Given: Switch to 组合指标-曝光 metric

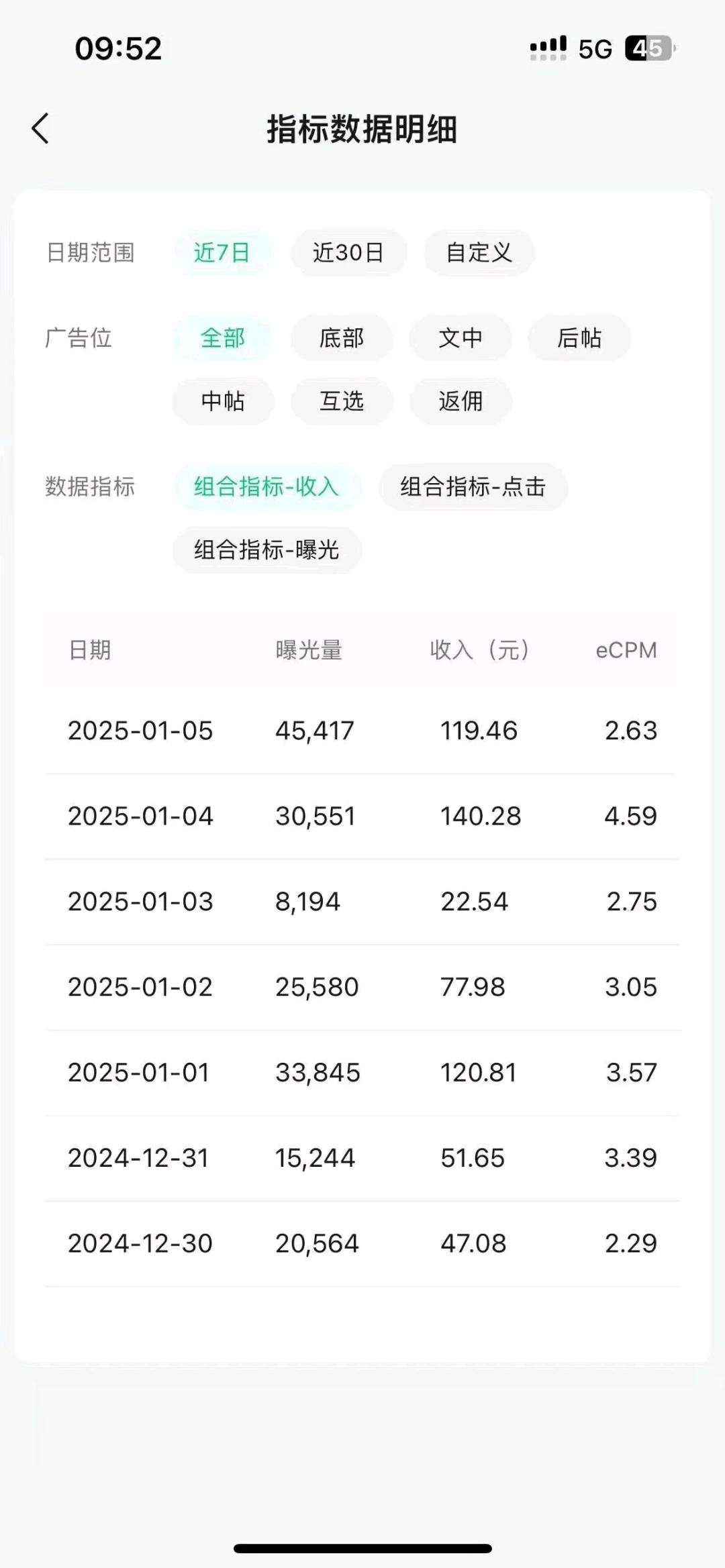Looking at the screenshot, I should pos(267,550).
